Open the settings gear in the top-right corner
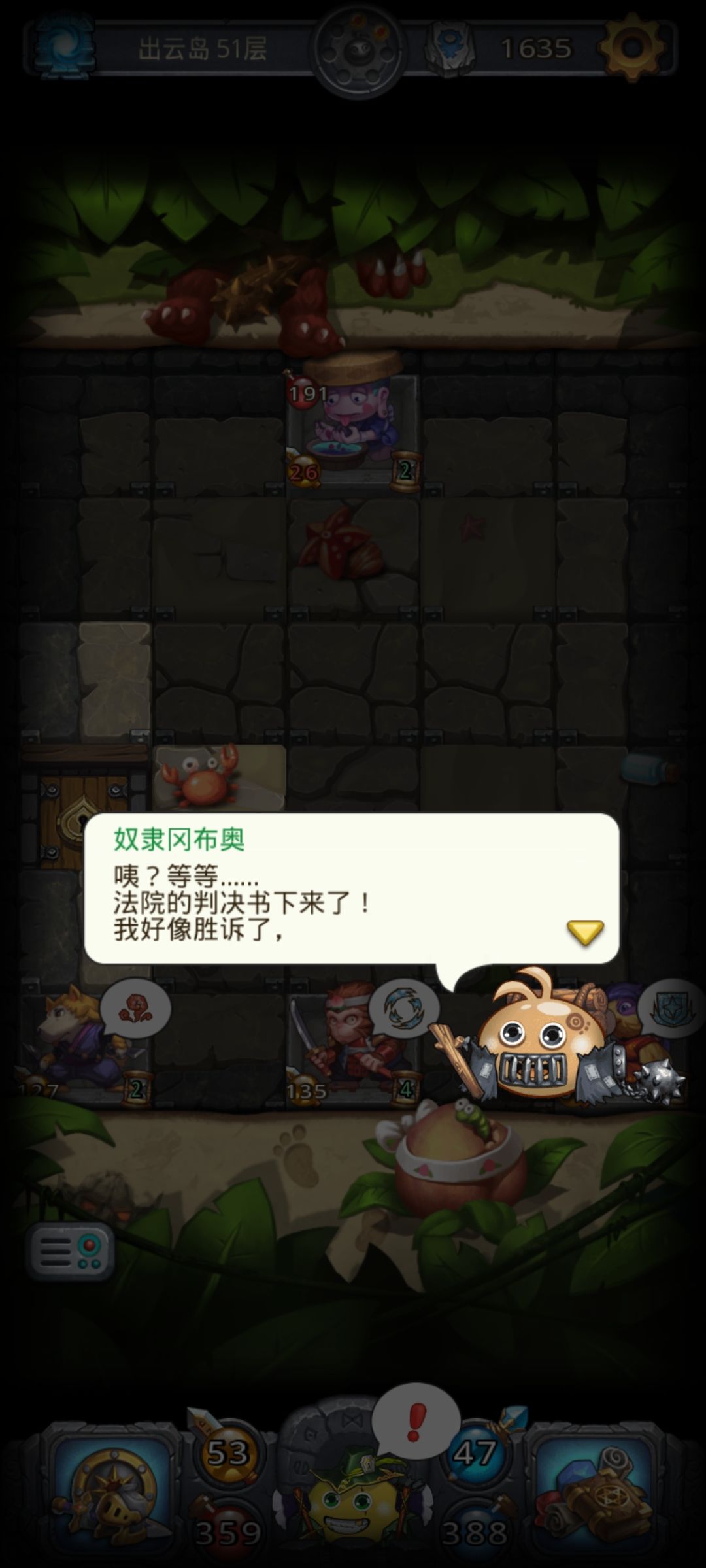Image resolution: width=706 pixels, height=1568 pixels. click(x=632, y=48)
